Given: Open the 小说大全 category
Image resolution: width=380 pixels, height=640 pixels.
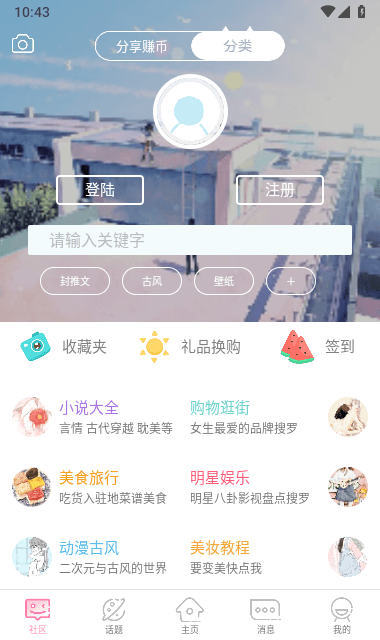Looking at the screenshot, I should point(94,417).
